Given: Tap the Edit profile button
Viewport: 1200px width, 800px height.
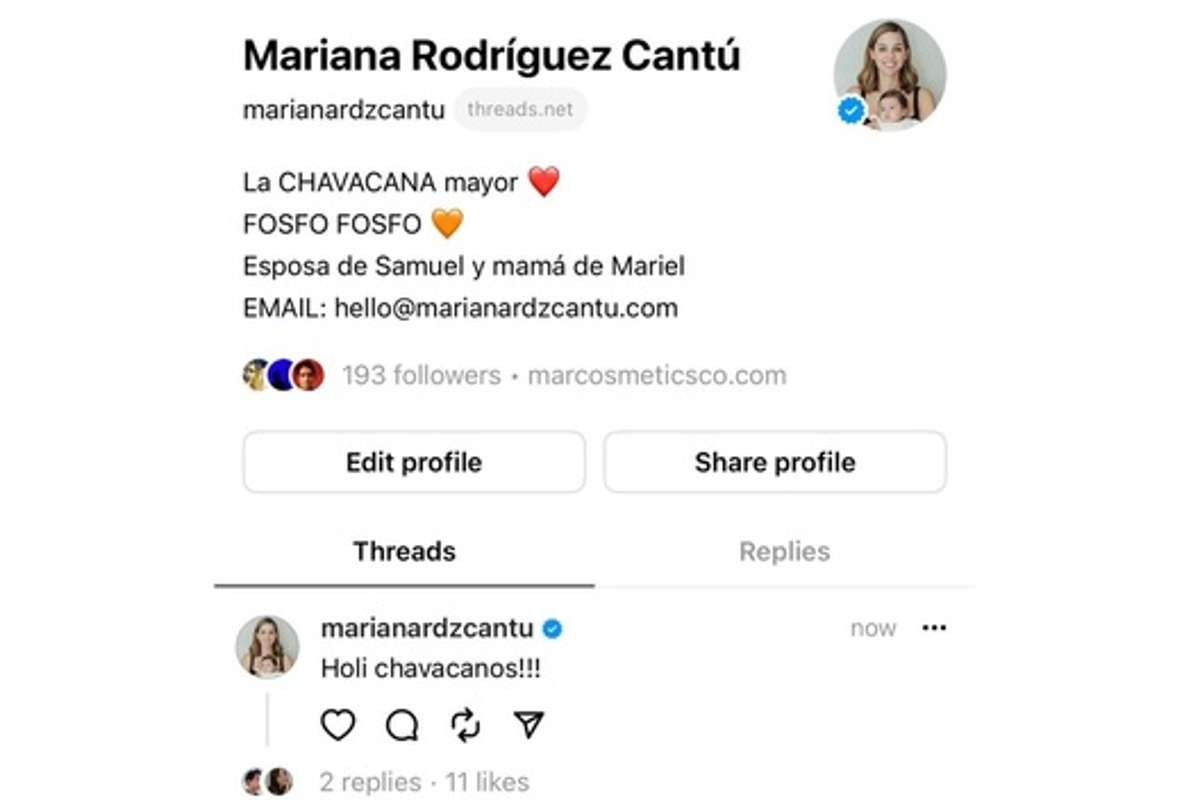Looking at the screenshot, I should tap(413, 462).
